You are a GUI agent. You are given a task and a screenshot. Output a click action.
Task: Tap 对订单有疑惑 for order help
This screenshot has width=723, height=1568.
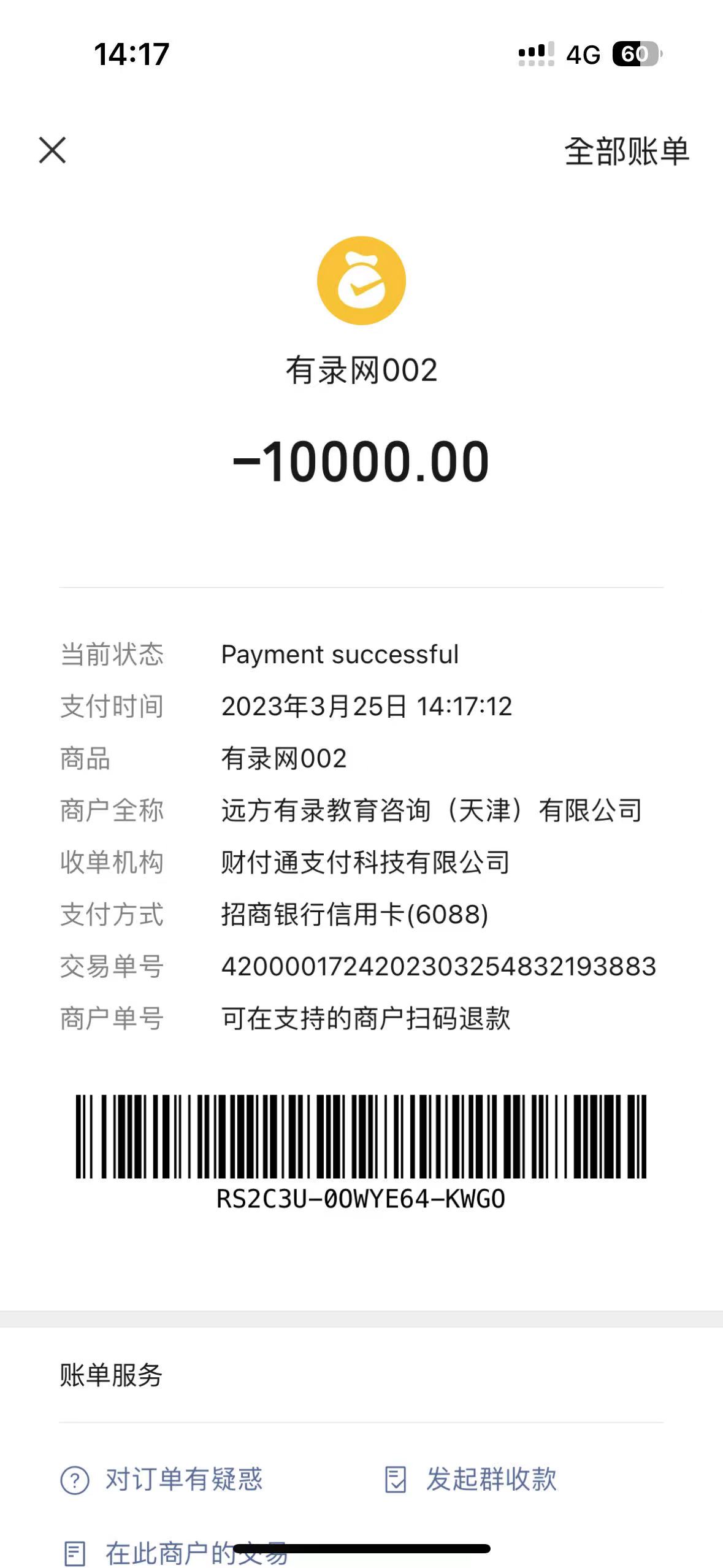(163, 1479)
